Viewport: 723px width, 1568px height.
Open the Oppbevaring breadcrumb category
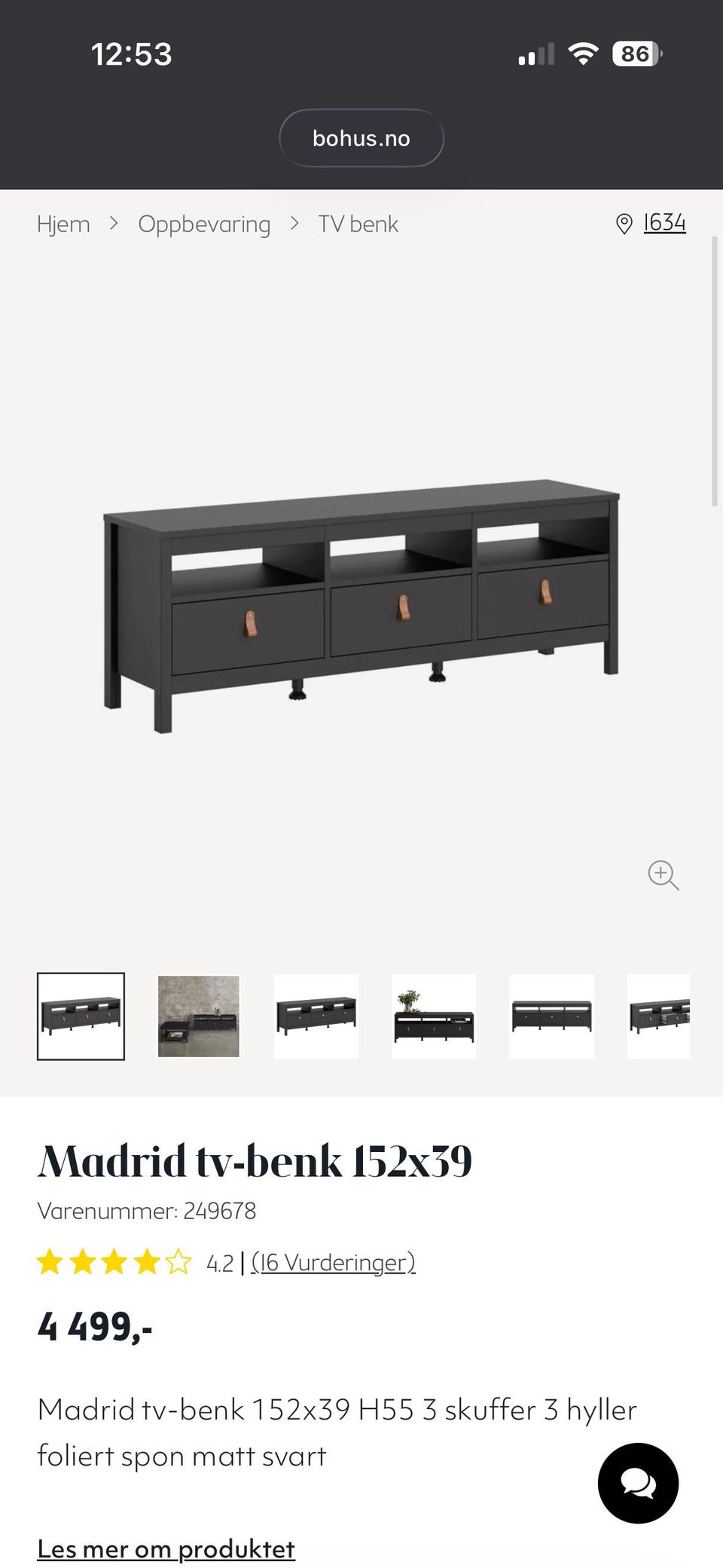[204, 224]
